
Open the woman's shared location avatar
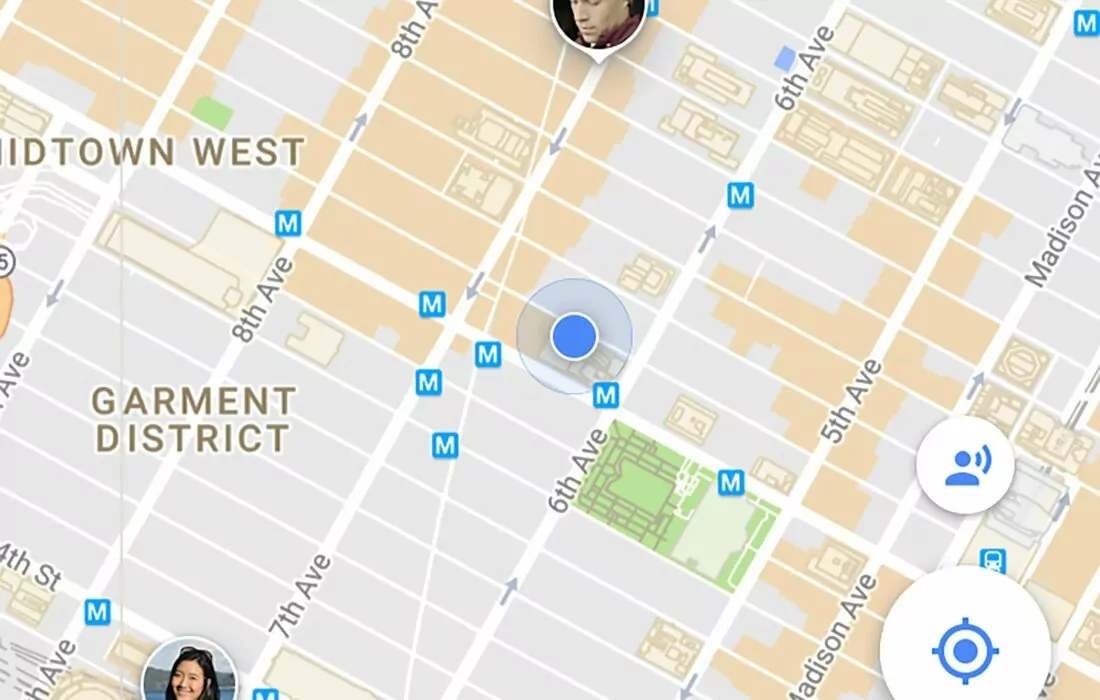click(x=190, y=672)
